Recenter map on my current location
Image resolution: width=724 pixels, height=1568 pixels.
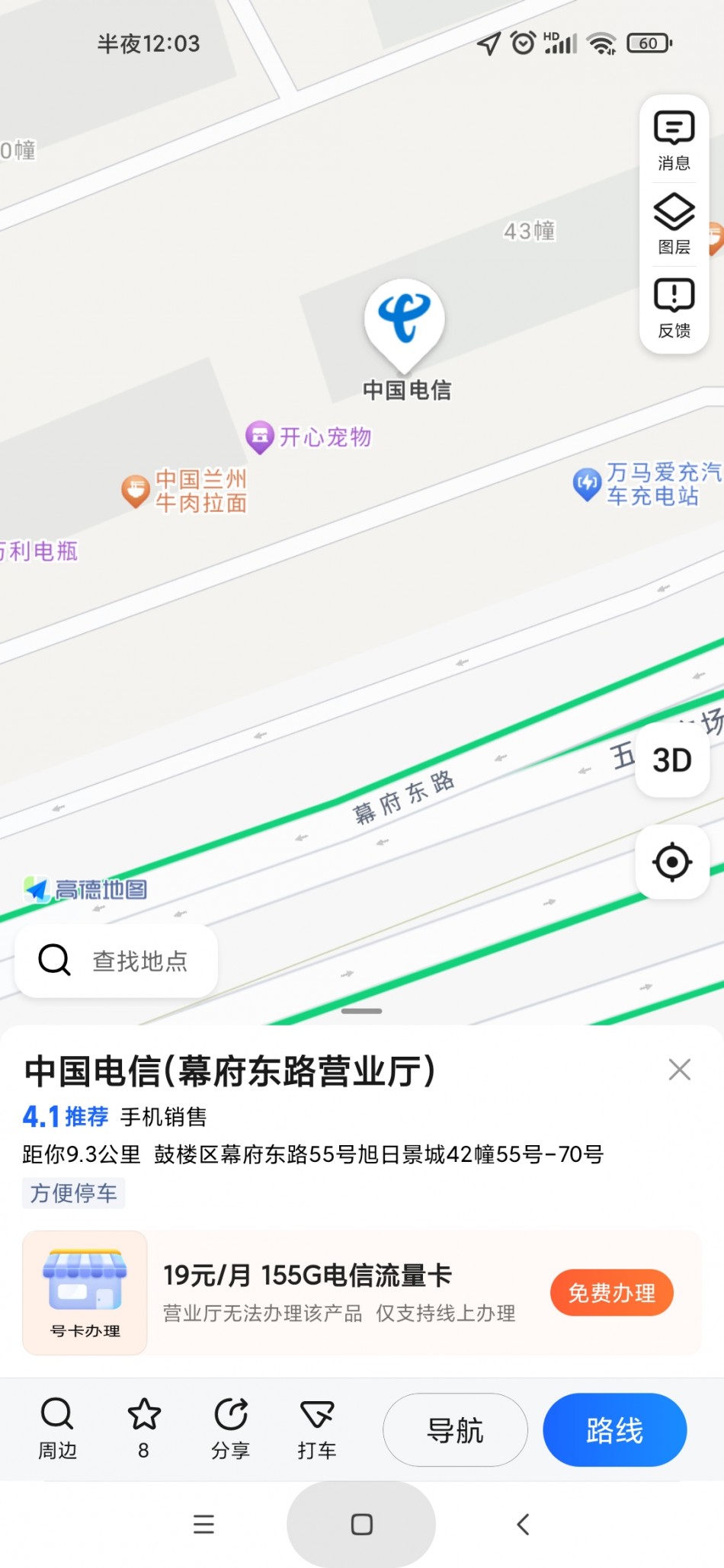(x=672, y=862)
